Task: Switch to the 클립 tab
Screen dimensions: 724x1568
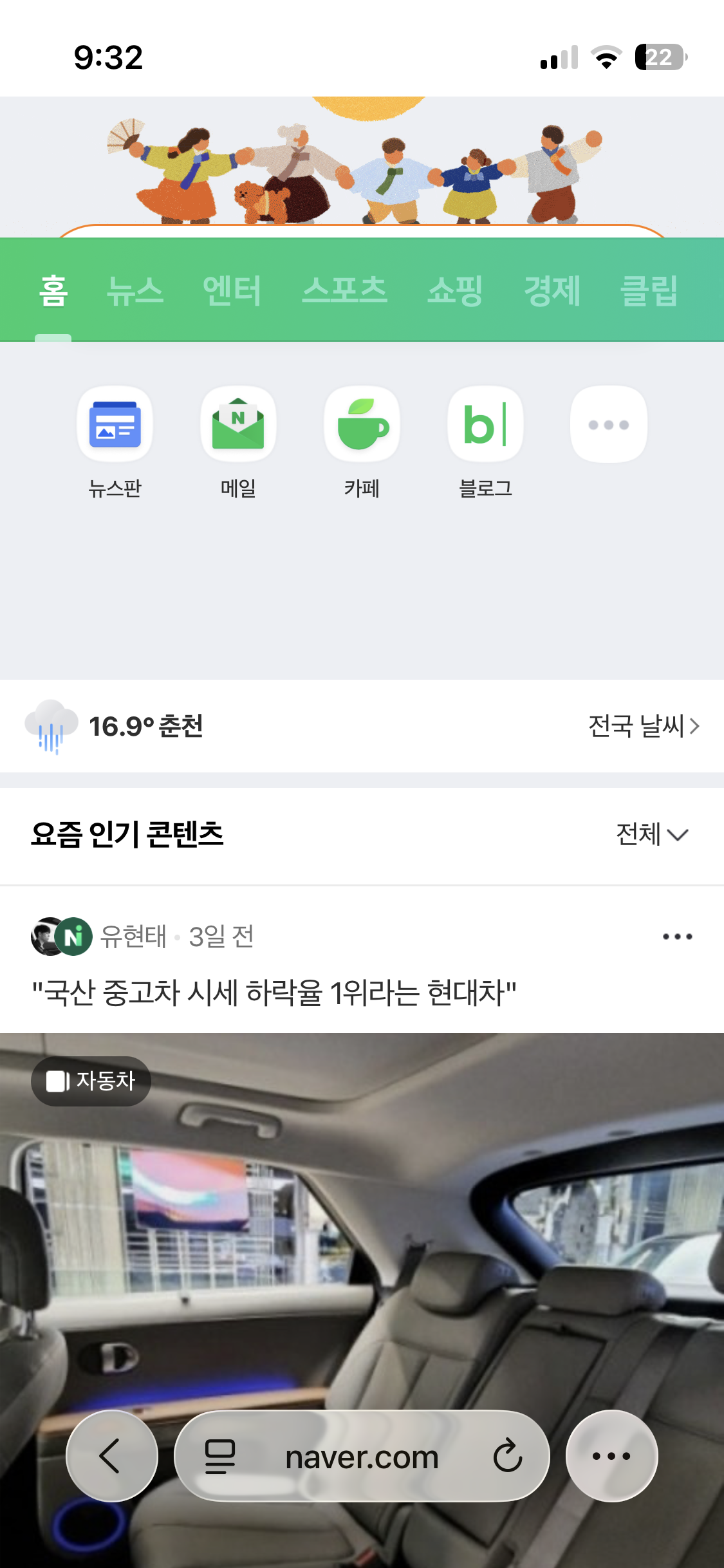Action: pos(649,291)
